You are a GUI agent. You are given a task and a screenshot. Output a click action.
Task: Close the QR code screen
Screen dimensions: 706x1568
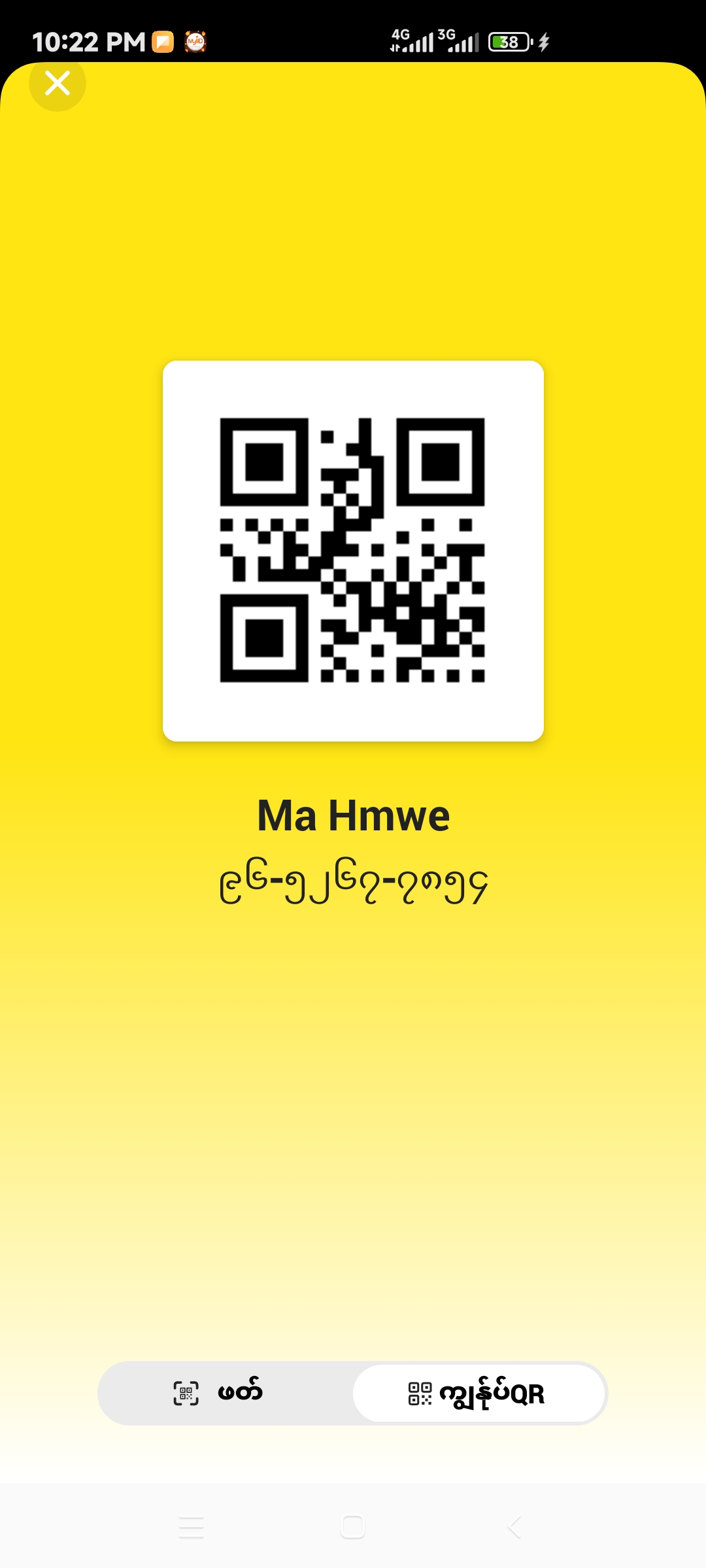(58, 83)
